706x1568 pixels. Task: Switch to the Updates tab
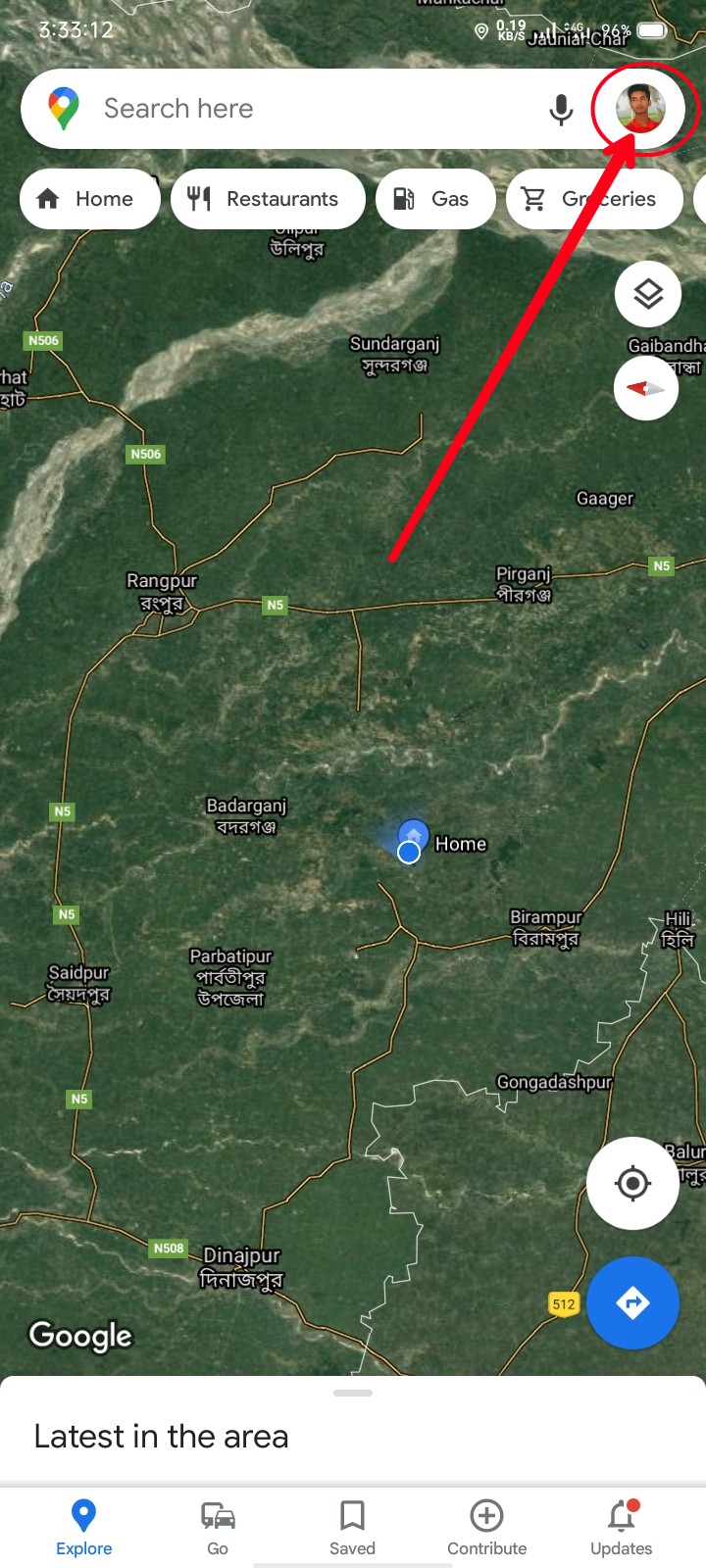621,1528
